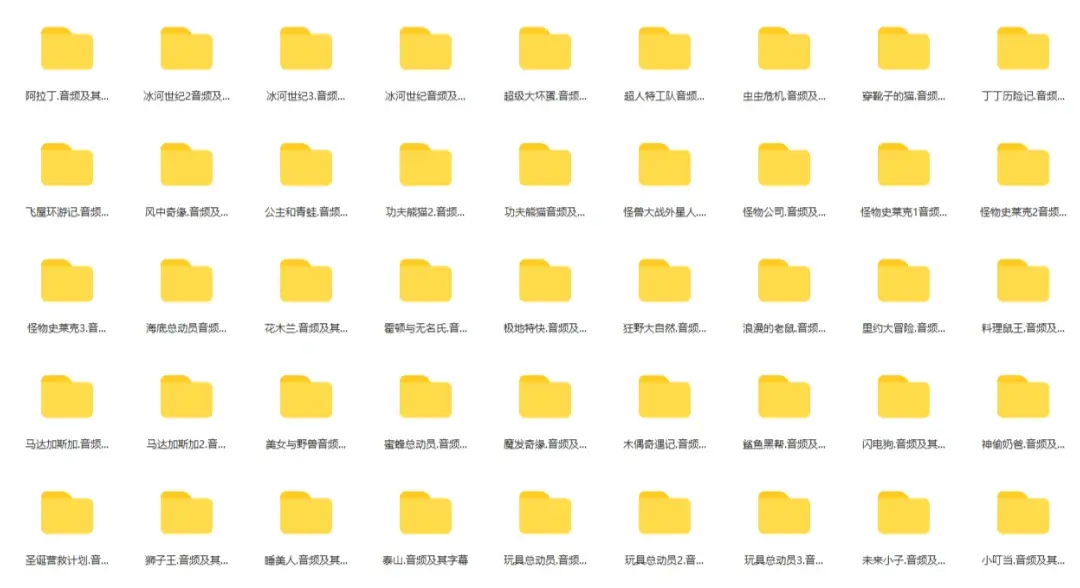Open the 花木兰 folder
Screen dimensions: 1080x588
tap(306, 281)
